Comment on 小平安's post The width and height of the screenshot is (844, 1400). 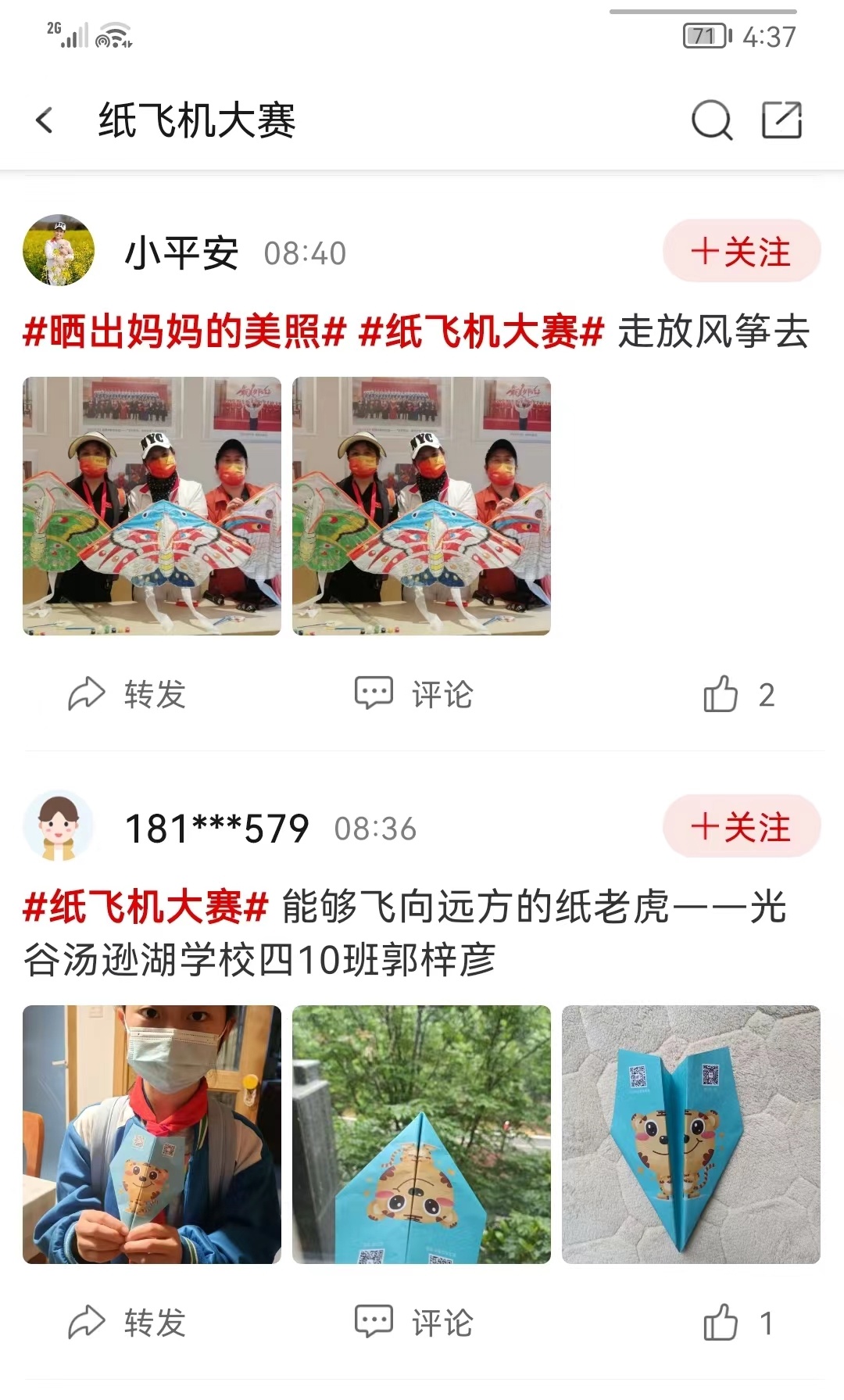(414, 694)
